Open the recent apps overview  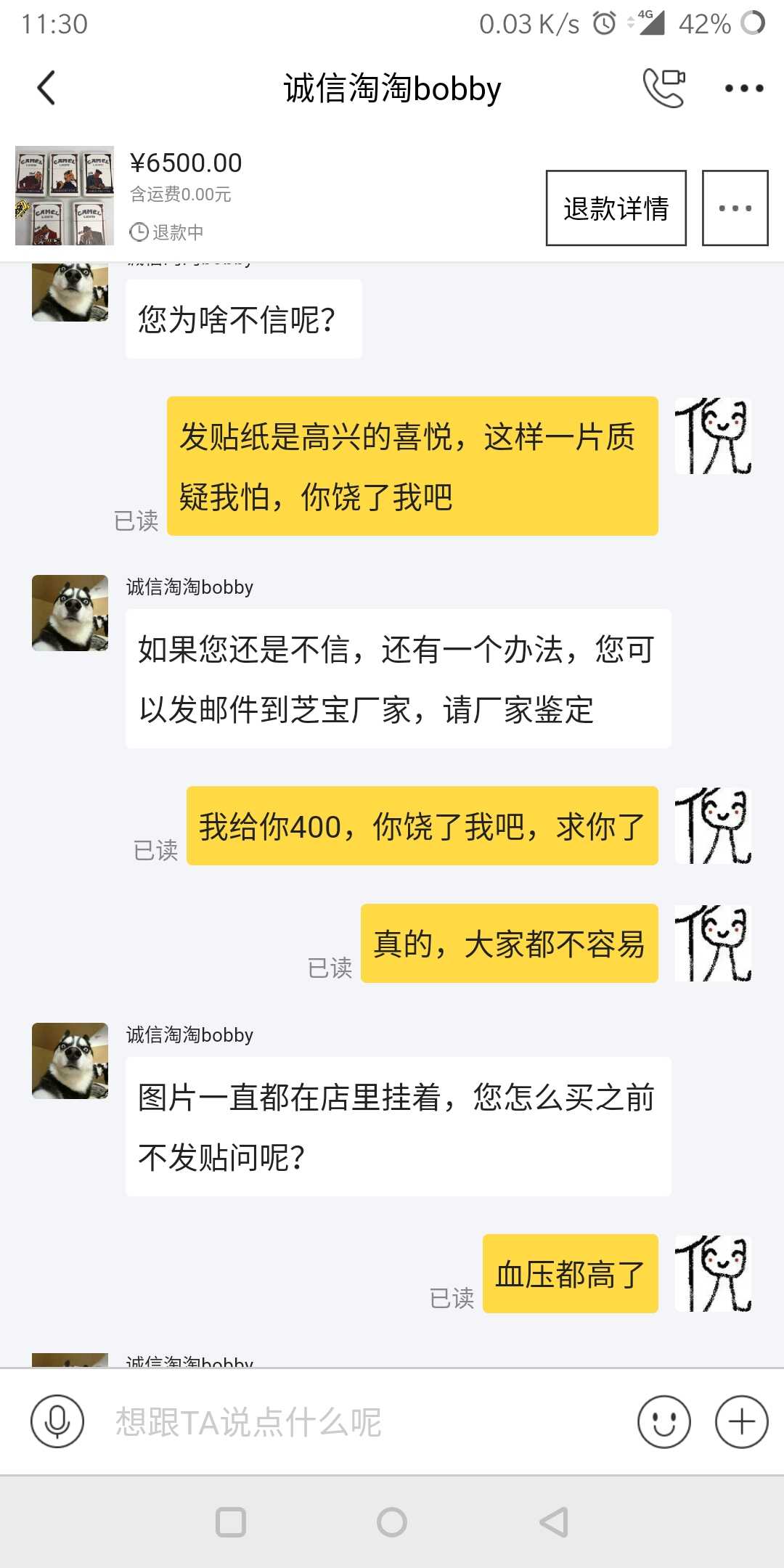point(231,1522)
